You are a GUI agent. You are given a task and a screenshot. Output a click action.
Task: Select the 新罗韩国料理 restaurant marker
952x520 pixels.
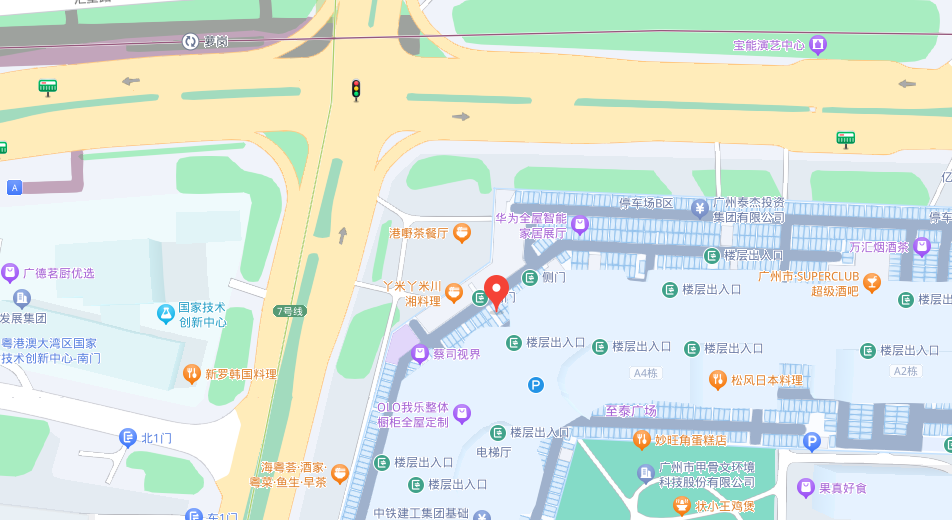point(191,374)
